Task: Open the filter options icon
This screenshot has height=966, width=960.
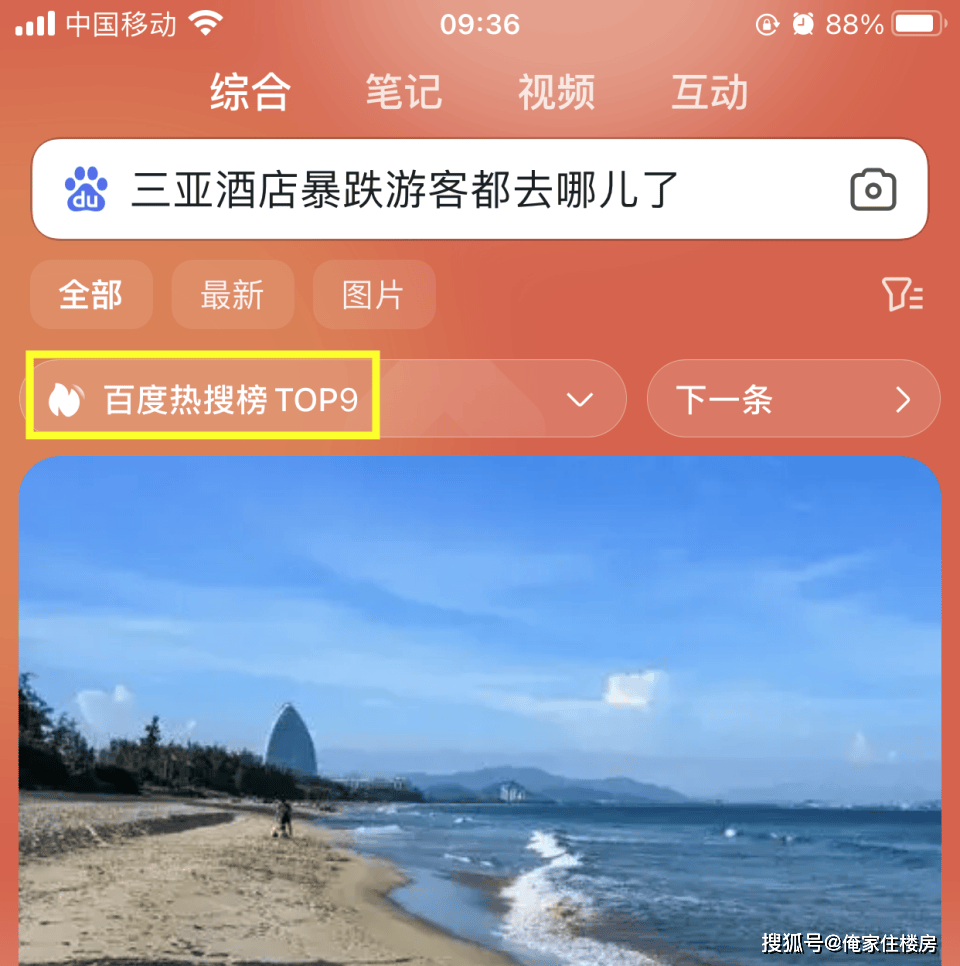Action: [x=901, y=295]
